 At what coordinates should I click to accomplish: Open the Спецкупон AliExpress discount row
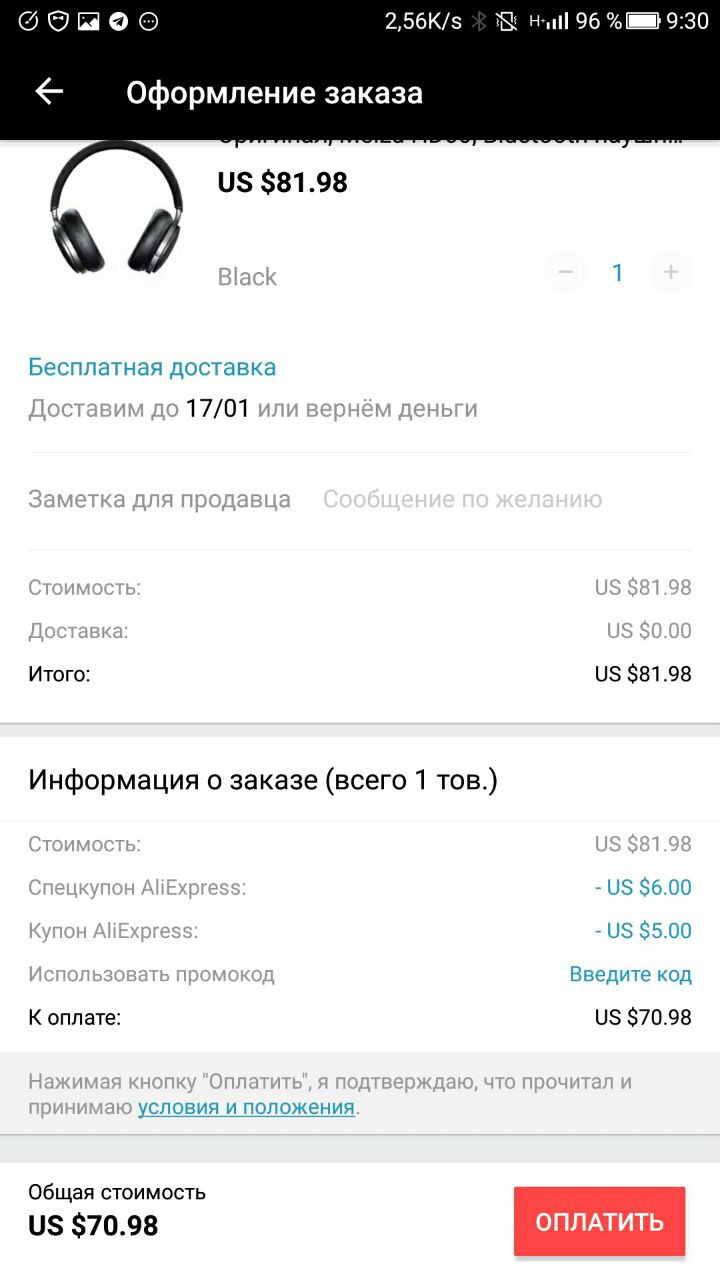pyautogui.click(x=360, y=887)
